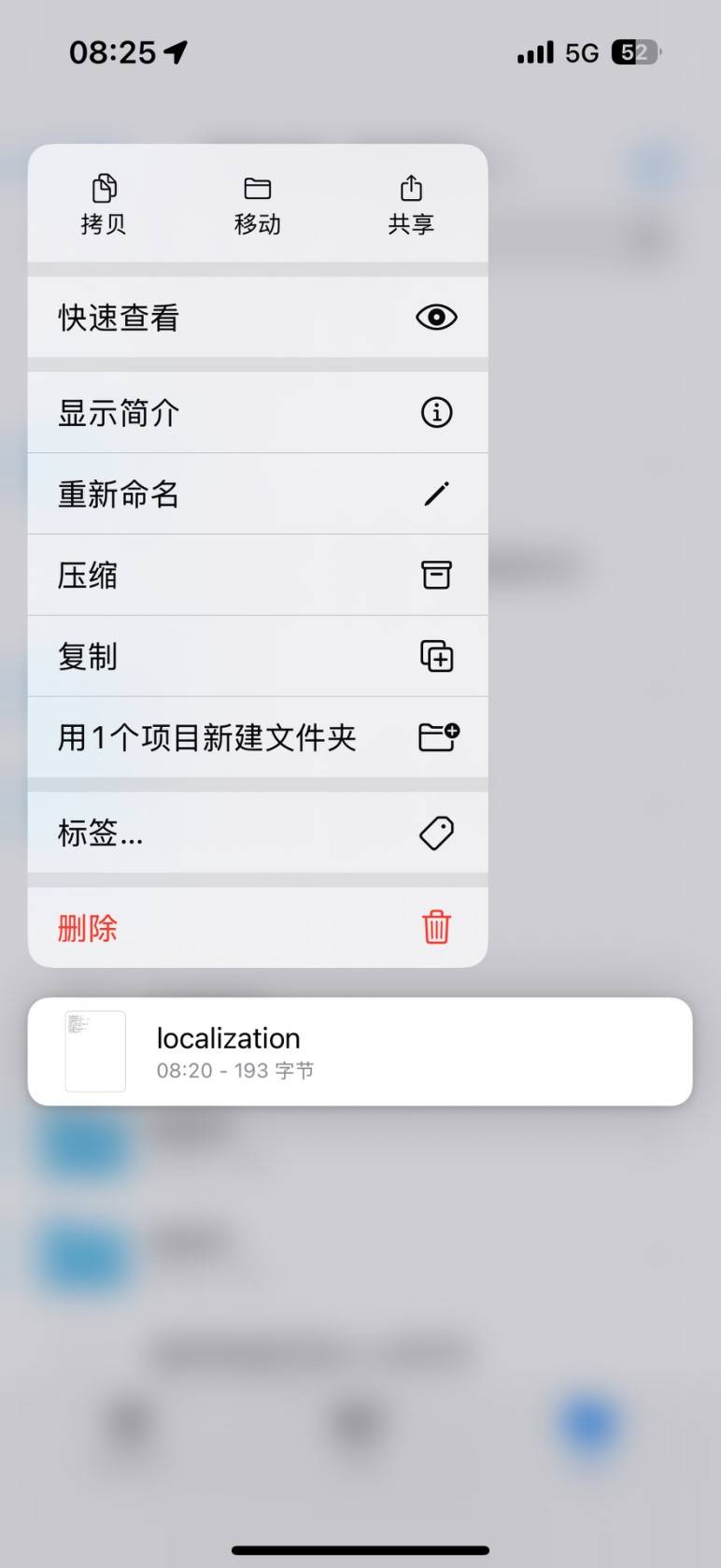Delete the file via 删除
The height and width of the screenshot is (1568, 721).
pyautogui.click(x=258, y=928)
